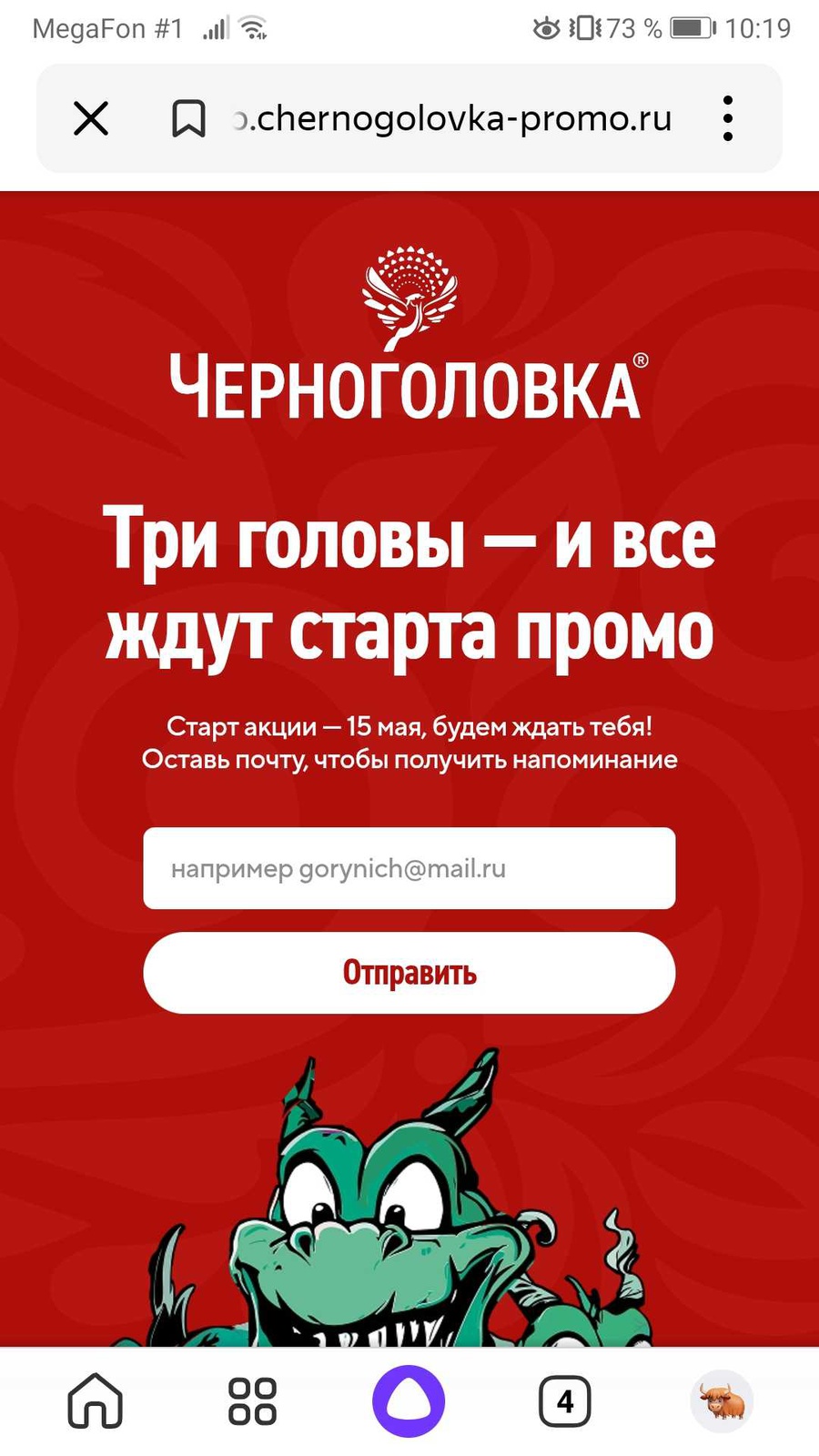
Task: Open the tab switcher showing 4 tabs
Action: pos(565,1401)
